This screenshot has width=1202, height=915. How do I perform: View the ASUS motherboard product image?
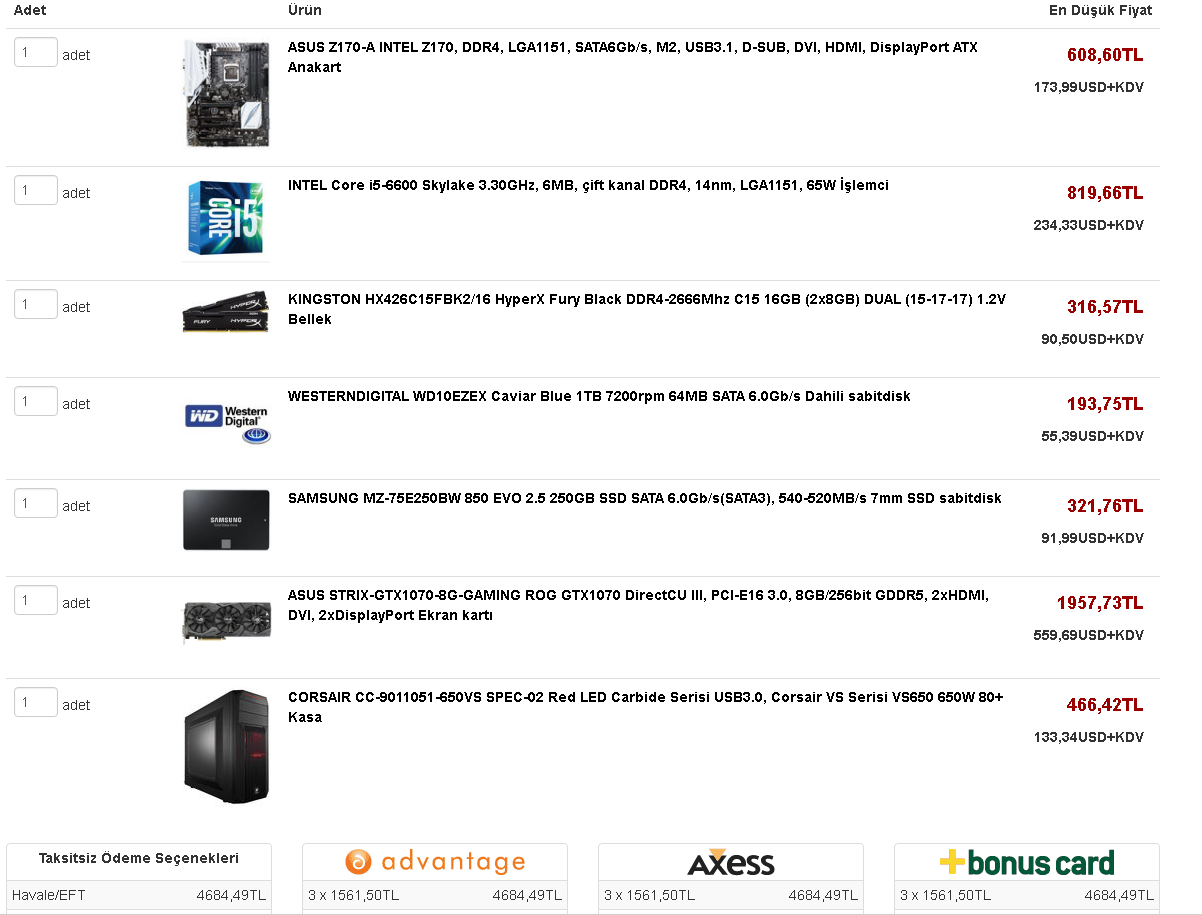pos(227,94)
